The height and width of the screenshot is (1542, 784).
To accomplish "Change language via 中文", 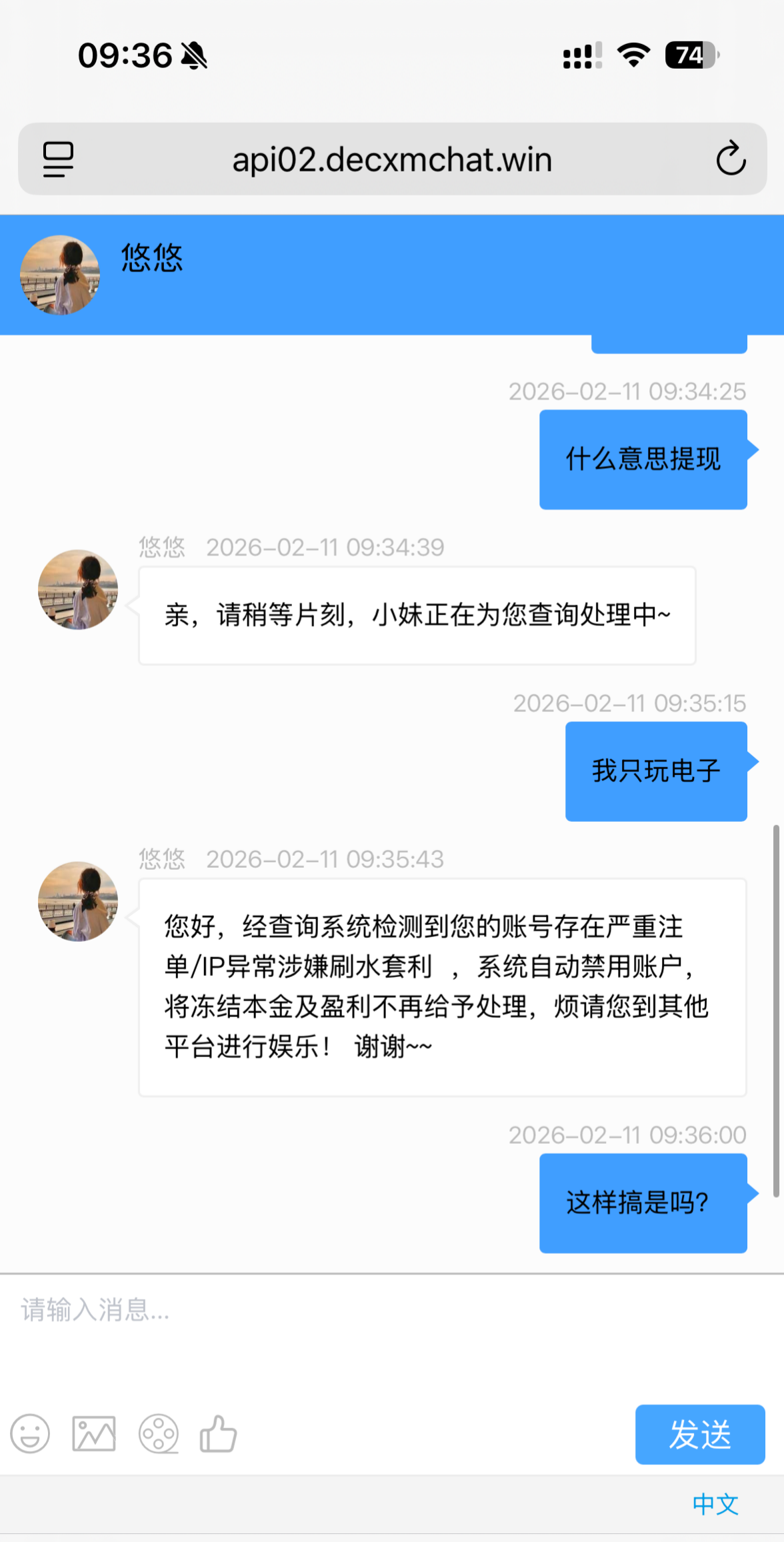I will pyautogui.click(x=715, y=1504).
